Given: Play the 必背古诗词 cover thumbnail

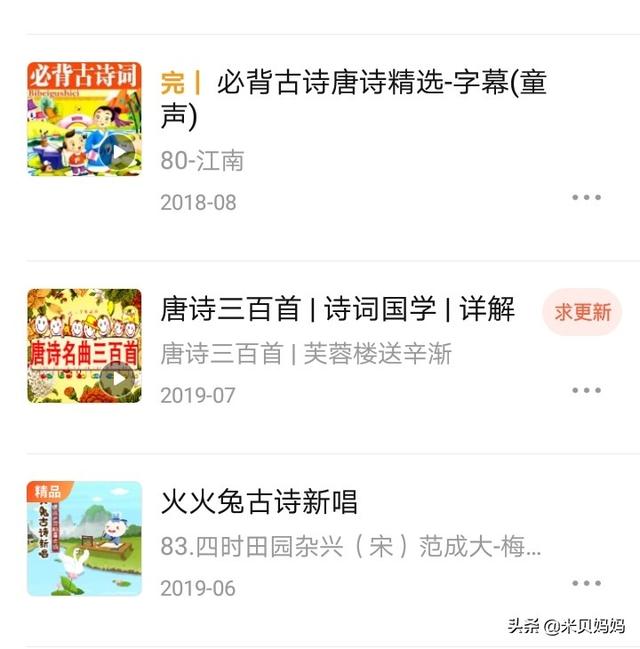Looking at the screenshot, I should pos(120,153).
